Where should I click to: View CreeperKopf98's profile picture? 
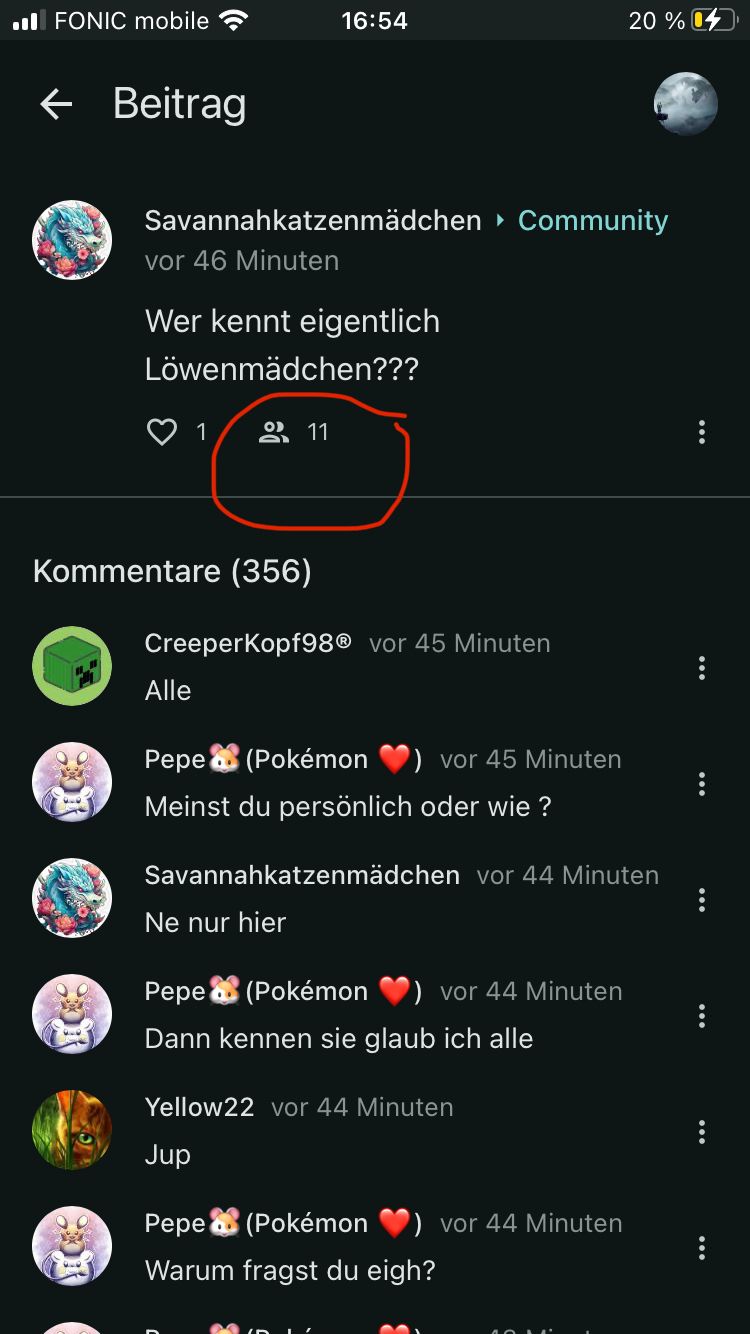pyautogui.click(x=72, y=666)
